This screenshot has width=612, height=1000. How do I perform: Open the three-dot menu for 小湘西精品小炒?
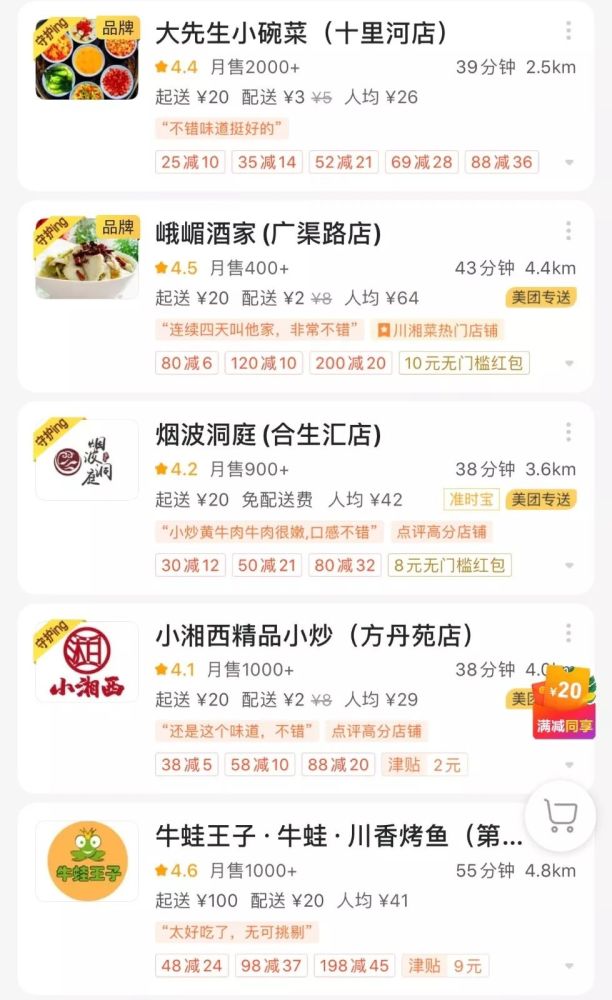[569, 634]
